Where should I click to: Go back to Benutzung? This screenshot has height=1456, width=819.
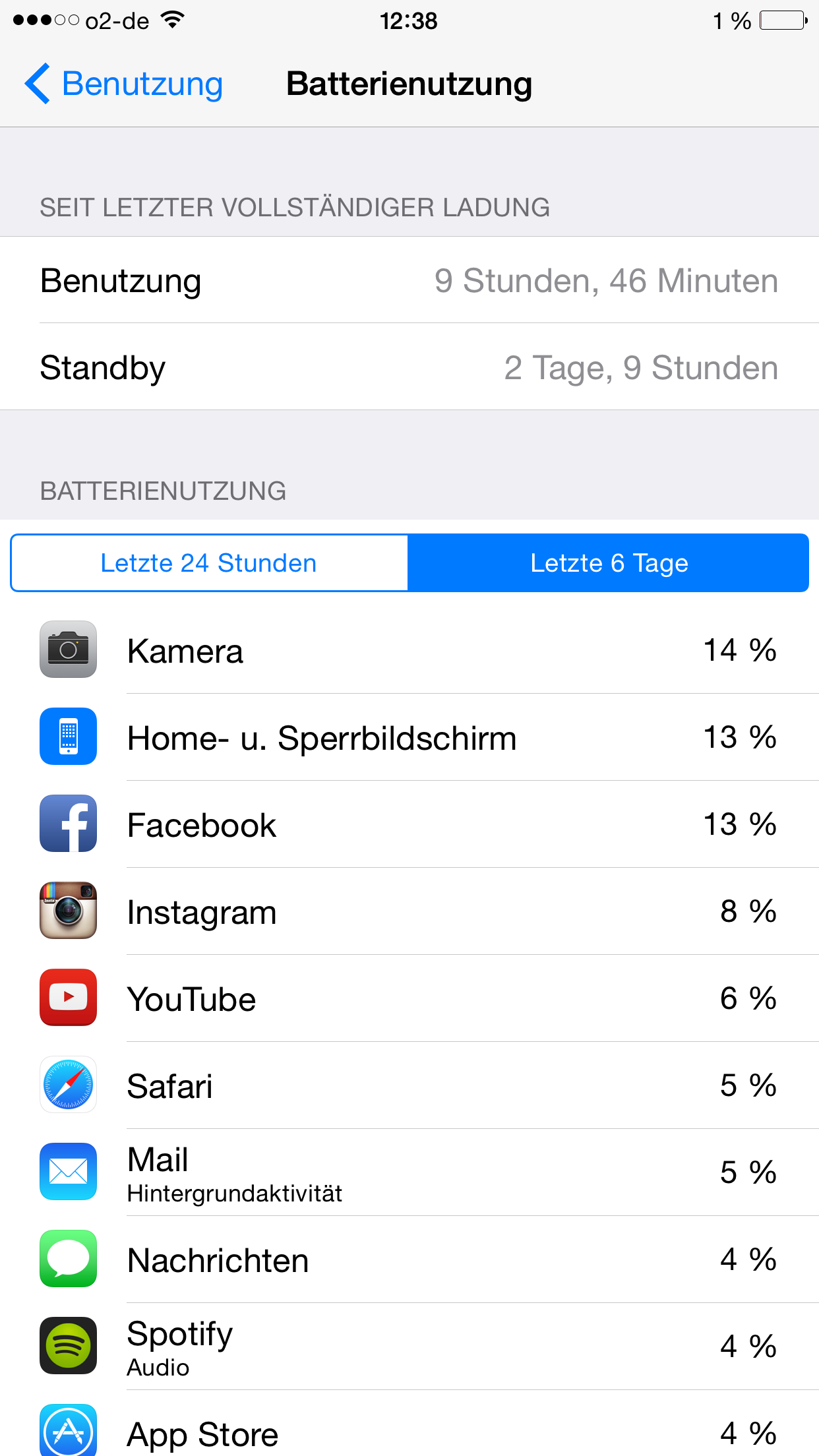[x=124, y=84]
